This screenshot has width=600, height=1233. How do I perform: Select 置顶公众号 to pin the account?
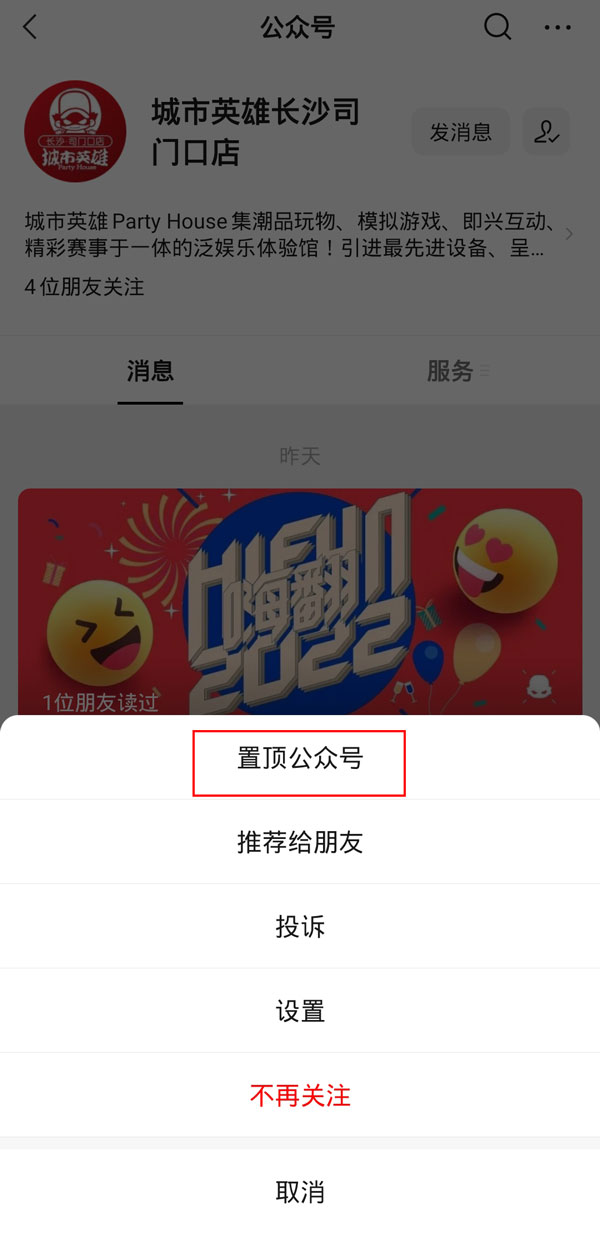pos(299,759)
